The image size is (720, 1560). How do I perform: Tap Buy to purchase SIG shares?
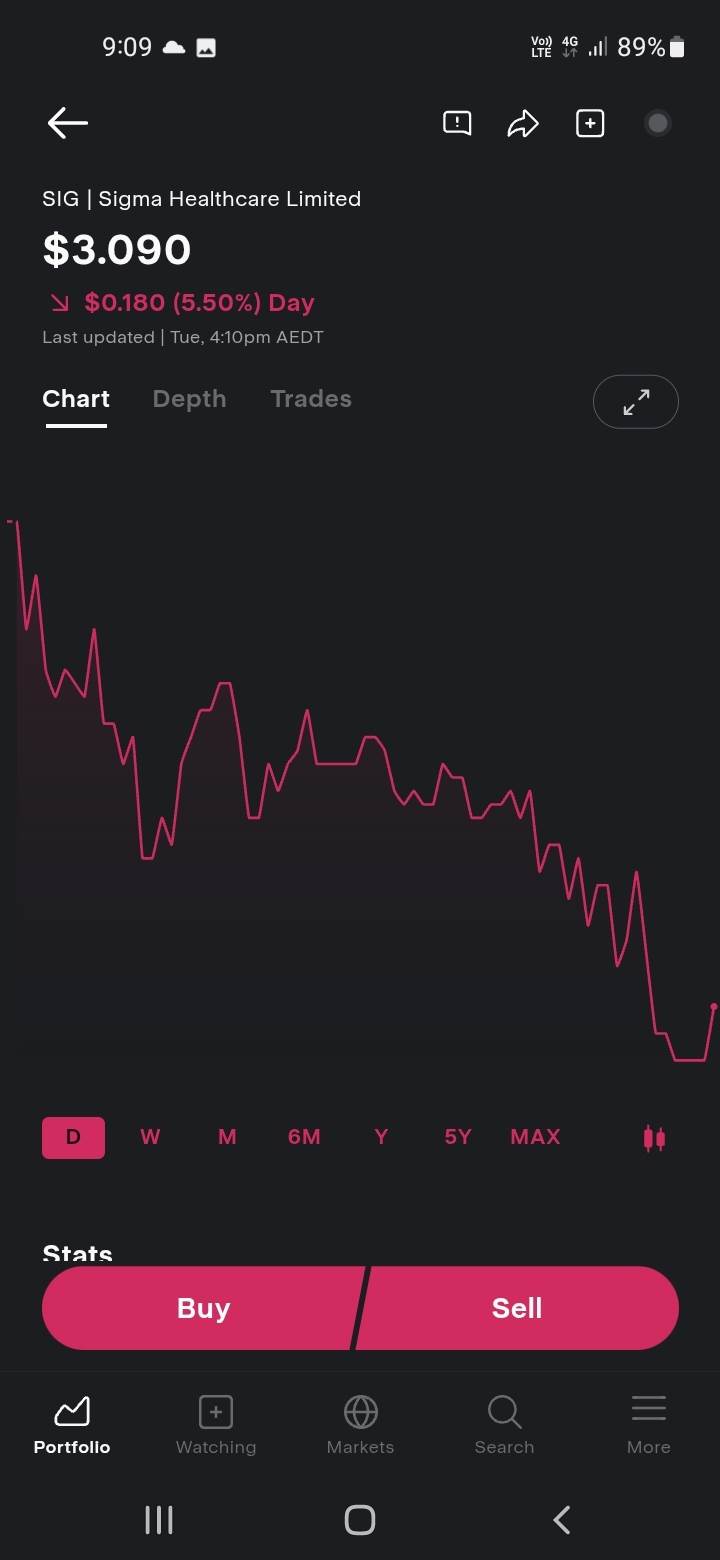203,1308
